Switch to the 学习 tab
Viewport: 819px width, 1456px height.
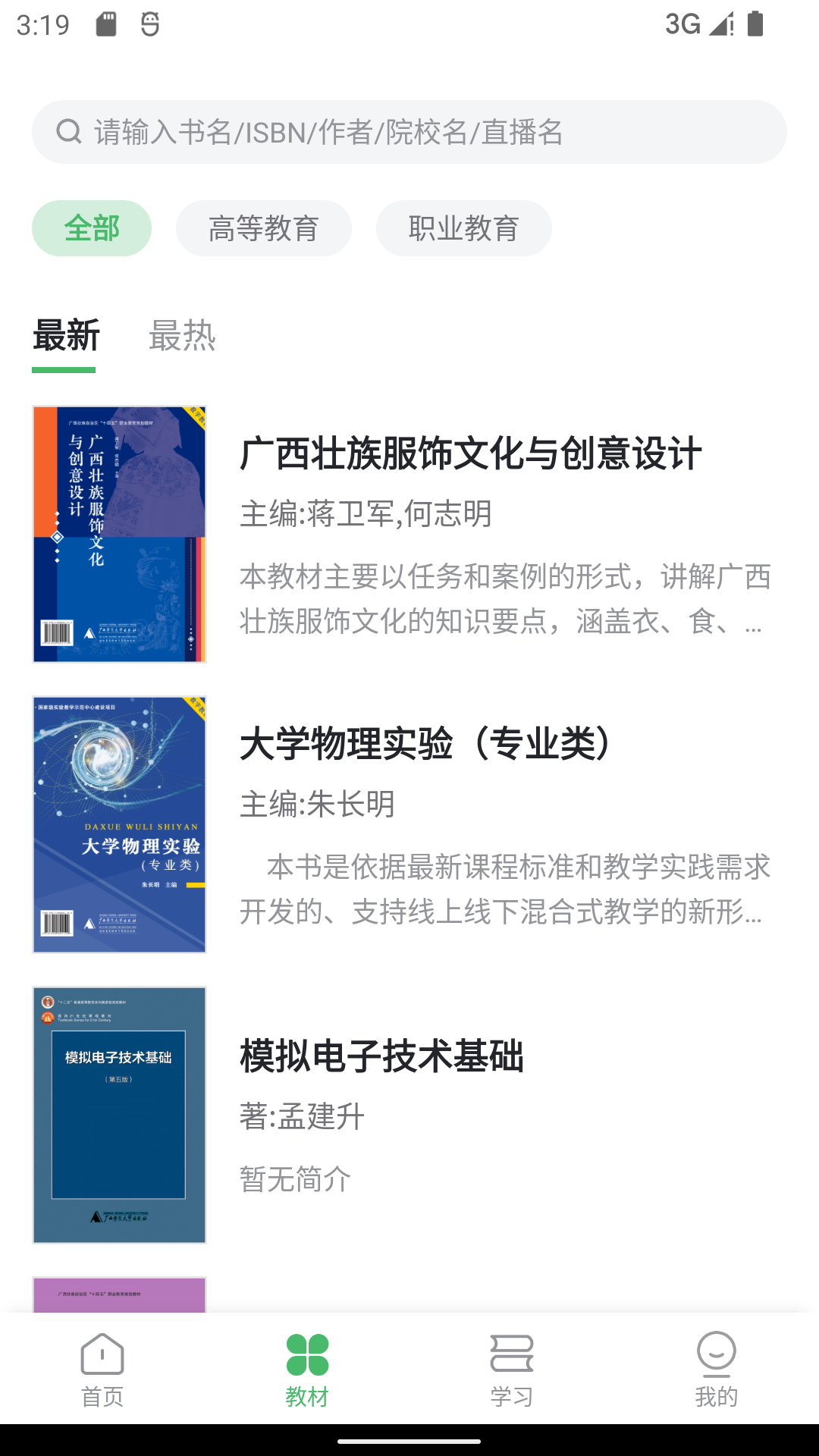click(512, 1370)
